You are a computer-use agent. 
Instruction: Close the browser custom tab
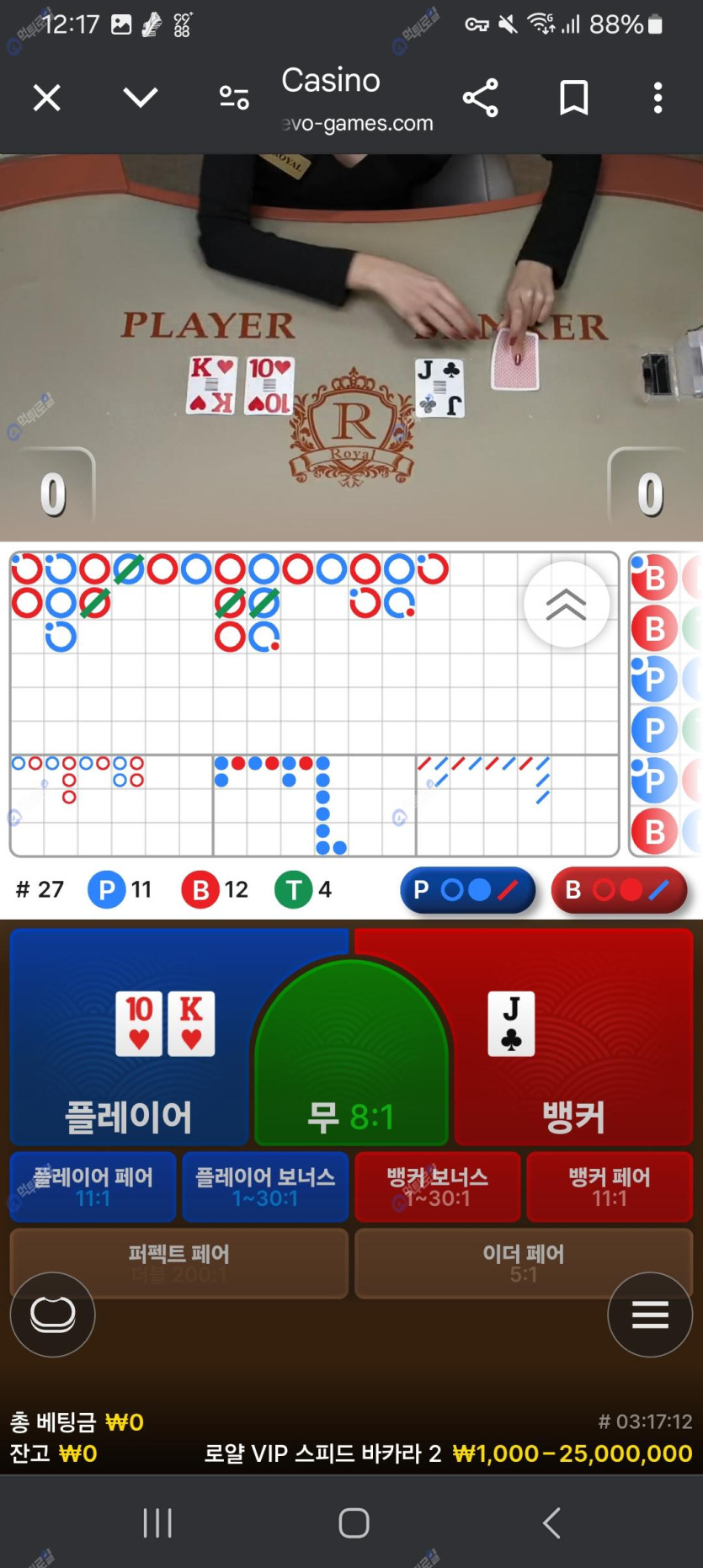47,99
